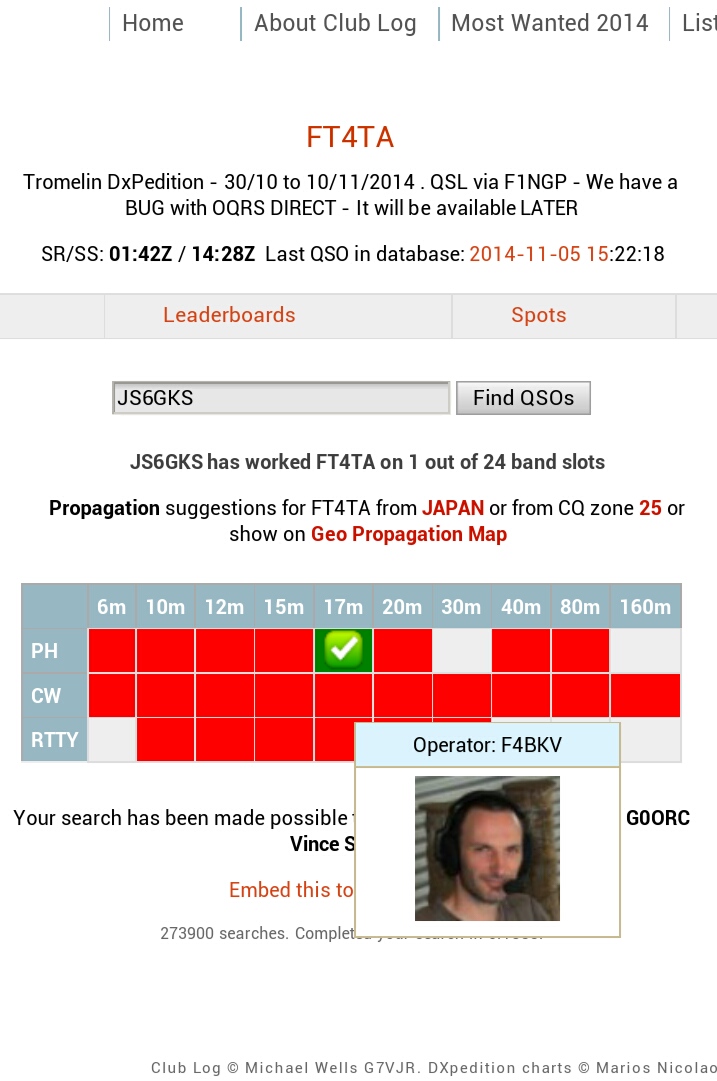Tap the Find QSOs button
This screenshot has height=1081, width=717.
tap(523, 398)
